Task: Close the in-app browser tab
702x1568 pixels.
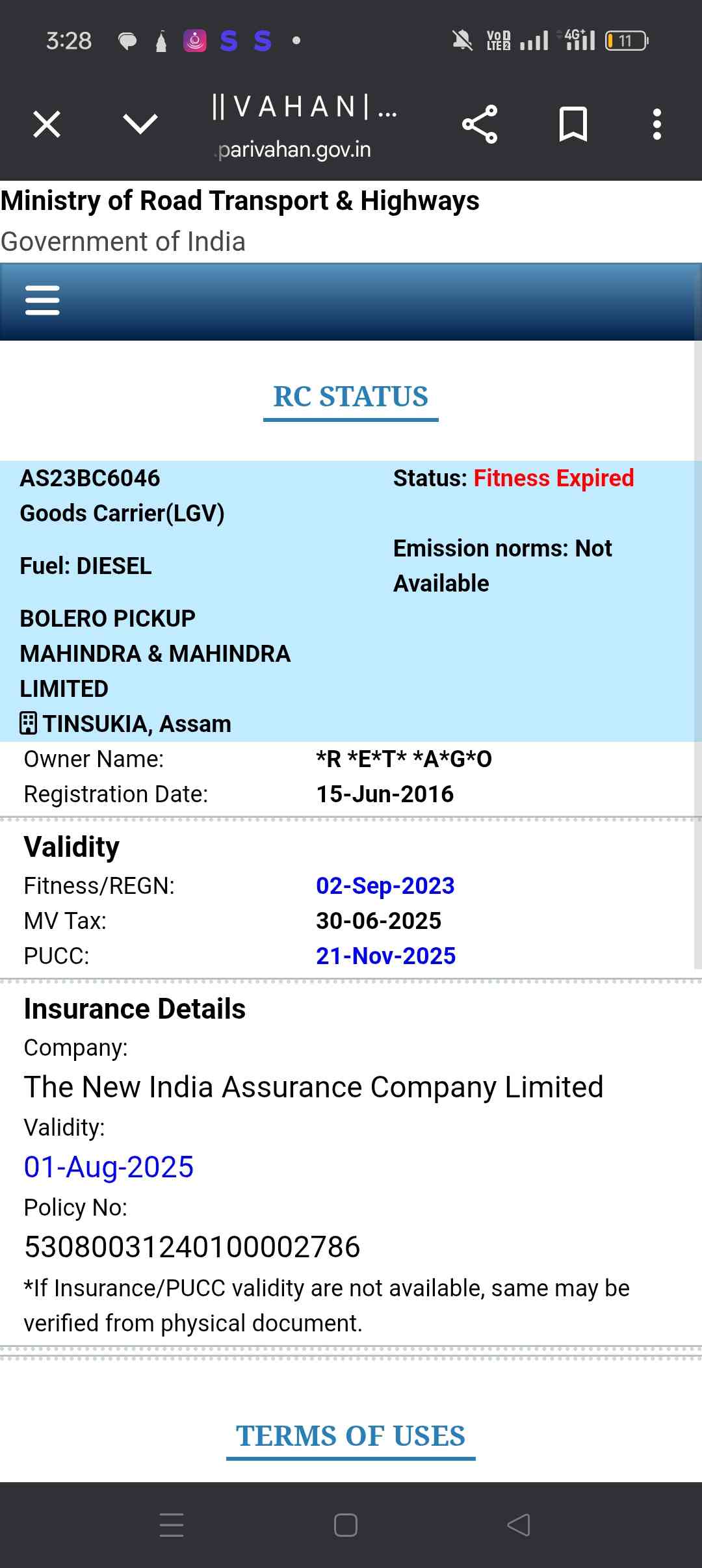Action: tap(47, 124)
